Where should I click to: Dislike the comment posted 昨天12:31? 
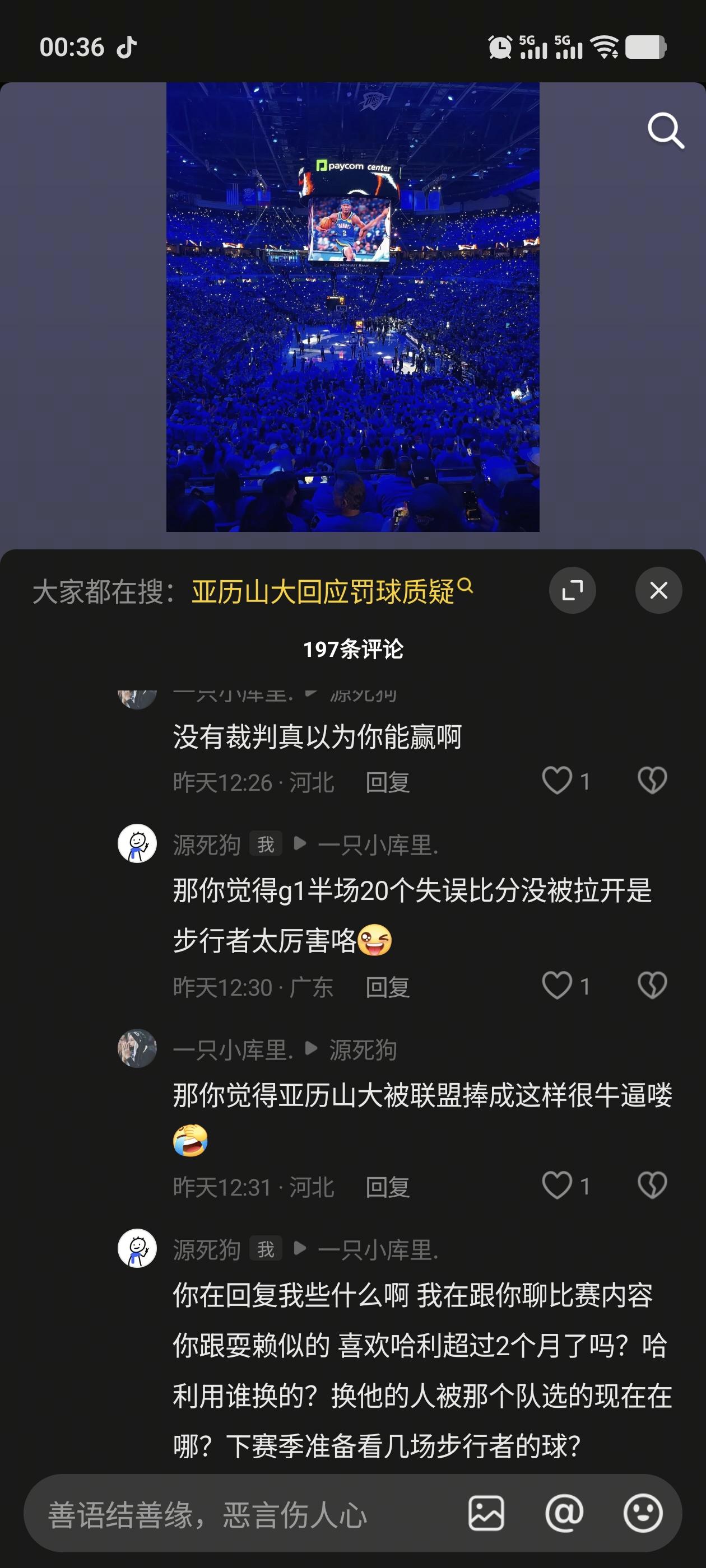pyautogui.click(x=652, y=1184)
